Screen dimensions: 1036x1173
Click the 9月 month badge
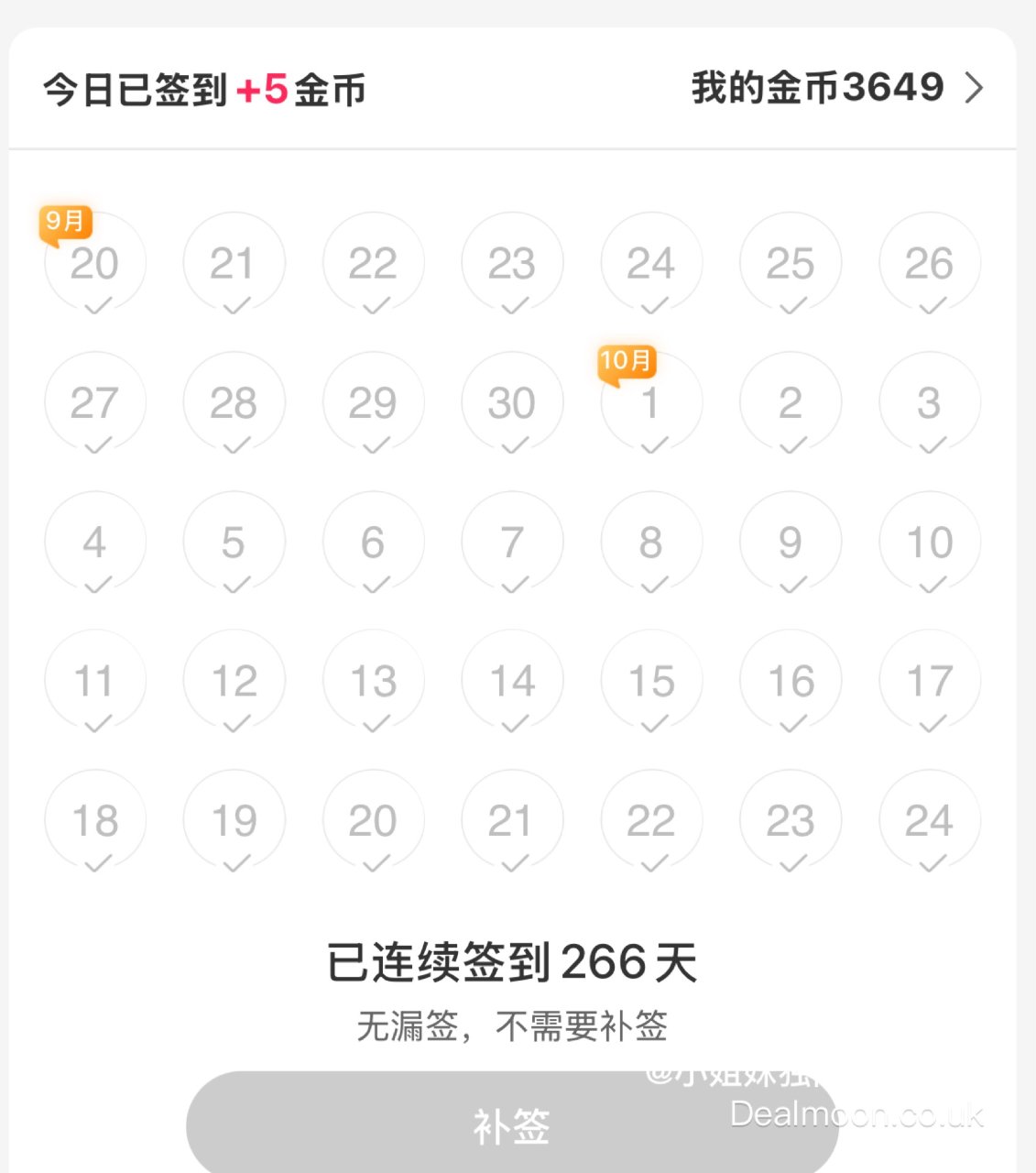[x=66, y=221]
